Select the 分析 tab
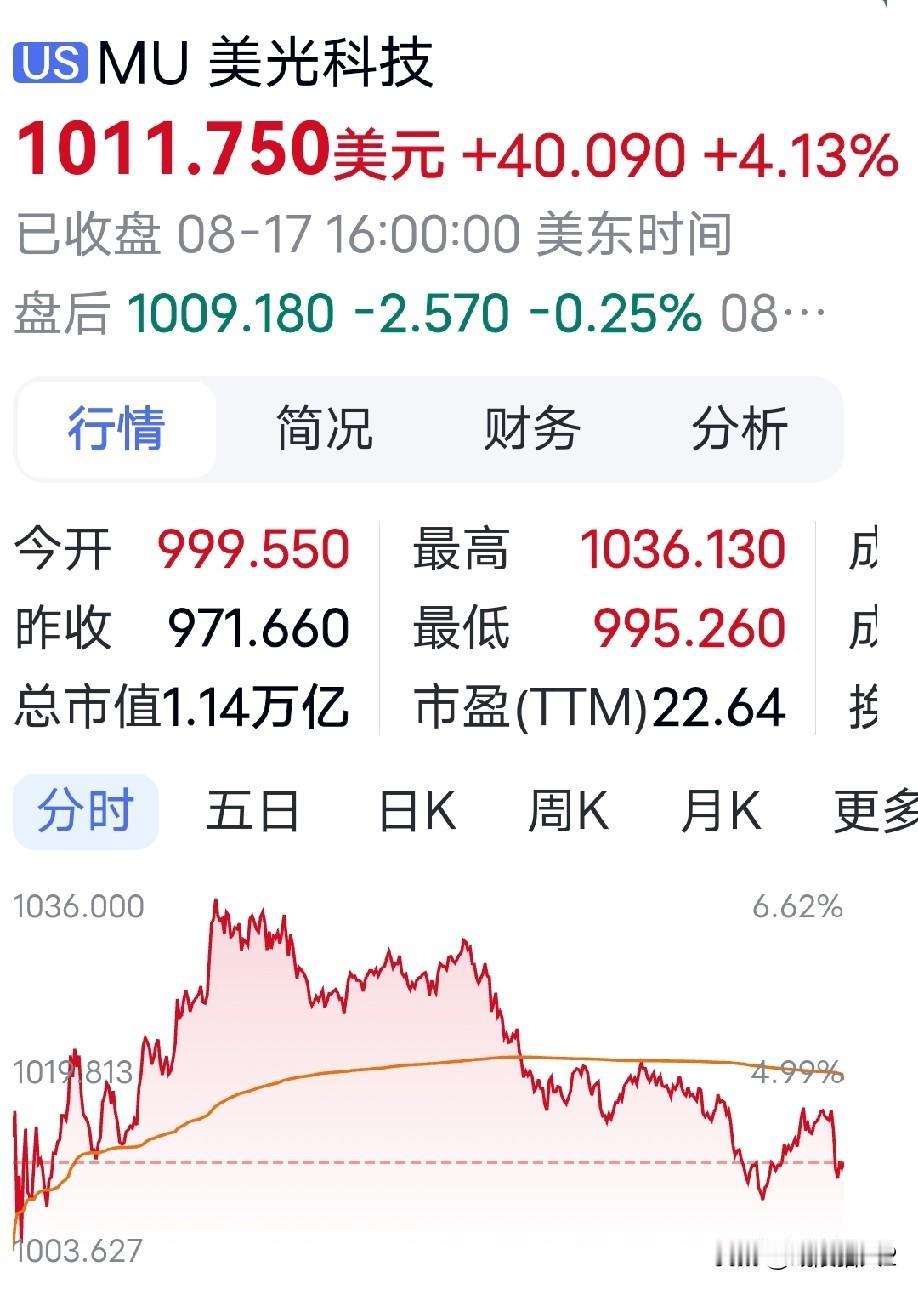This screenshot has height=1289, width=918. tap(740, 430)
